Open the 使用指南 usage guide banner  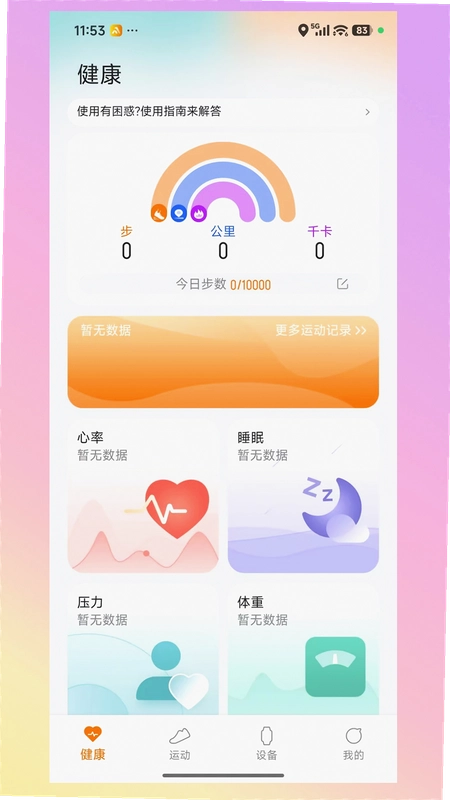click(x=223, y=112)
